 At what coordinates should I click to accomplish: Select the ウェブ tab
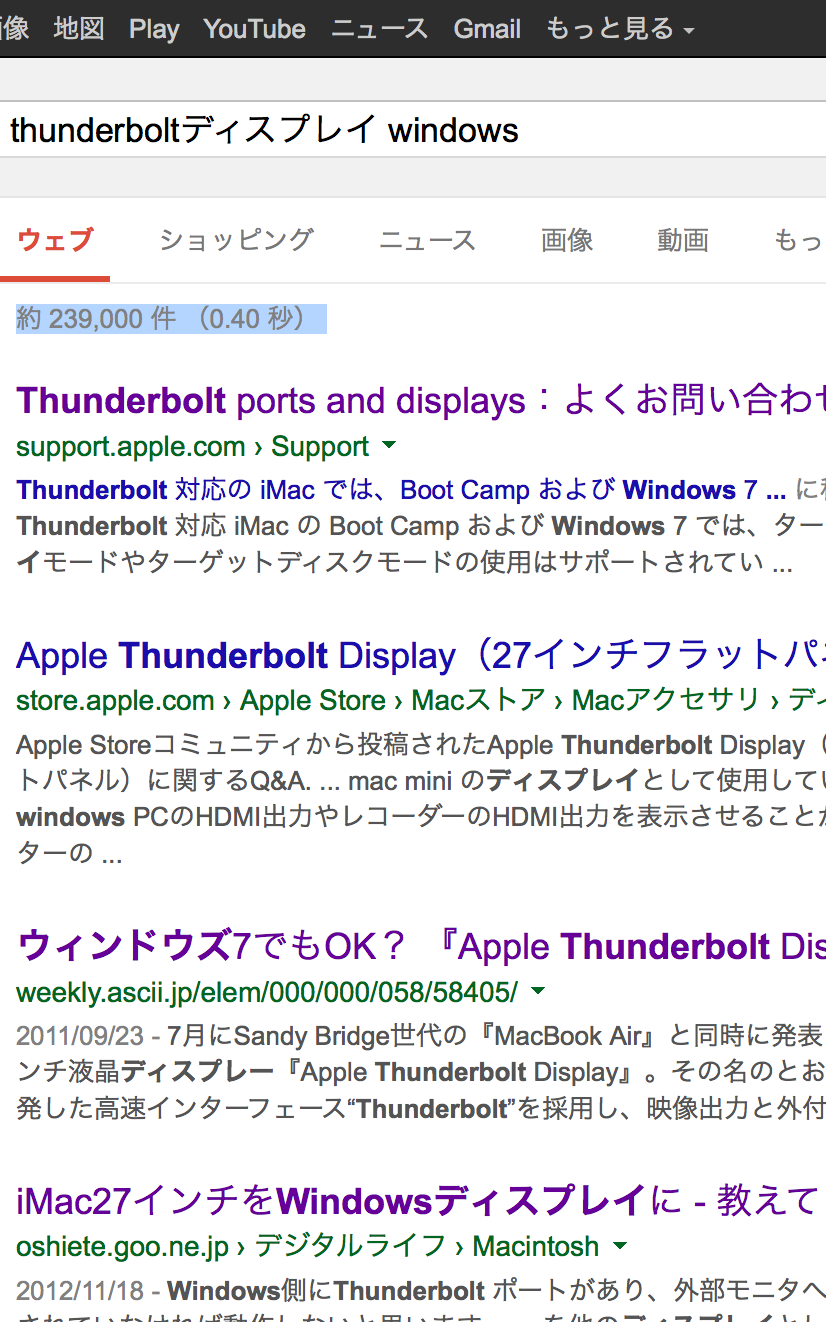(55, 240)
